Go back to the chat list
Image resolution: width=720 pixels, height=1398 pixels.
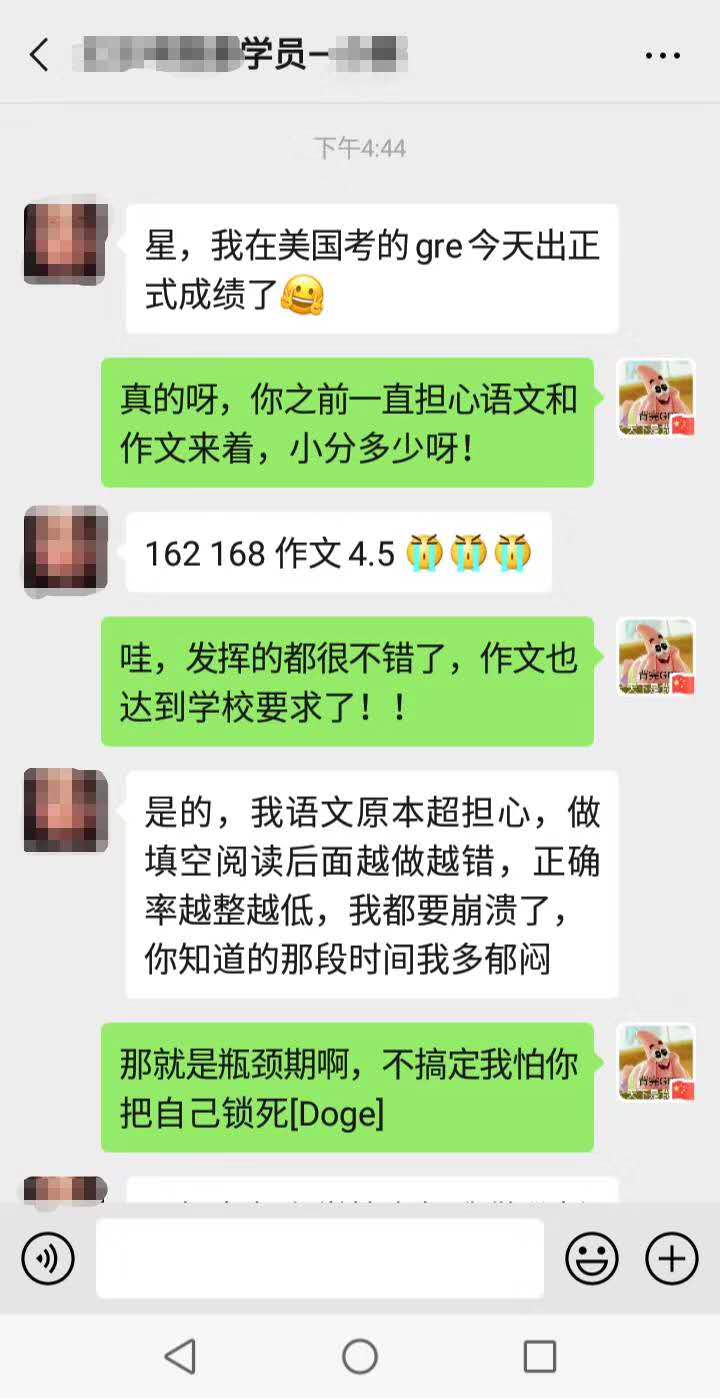pyautogui.click(x=39, y=55)
